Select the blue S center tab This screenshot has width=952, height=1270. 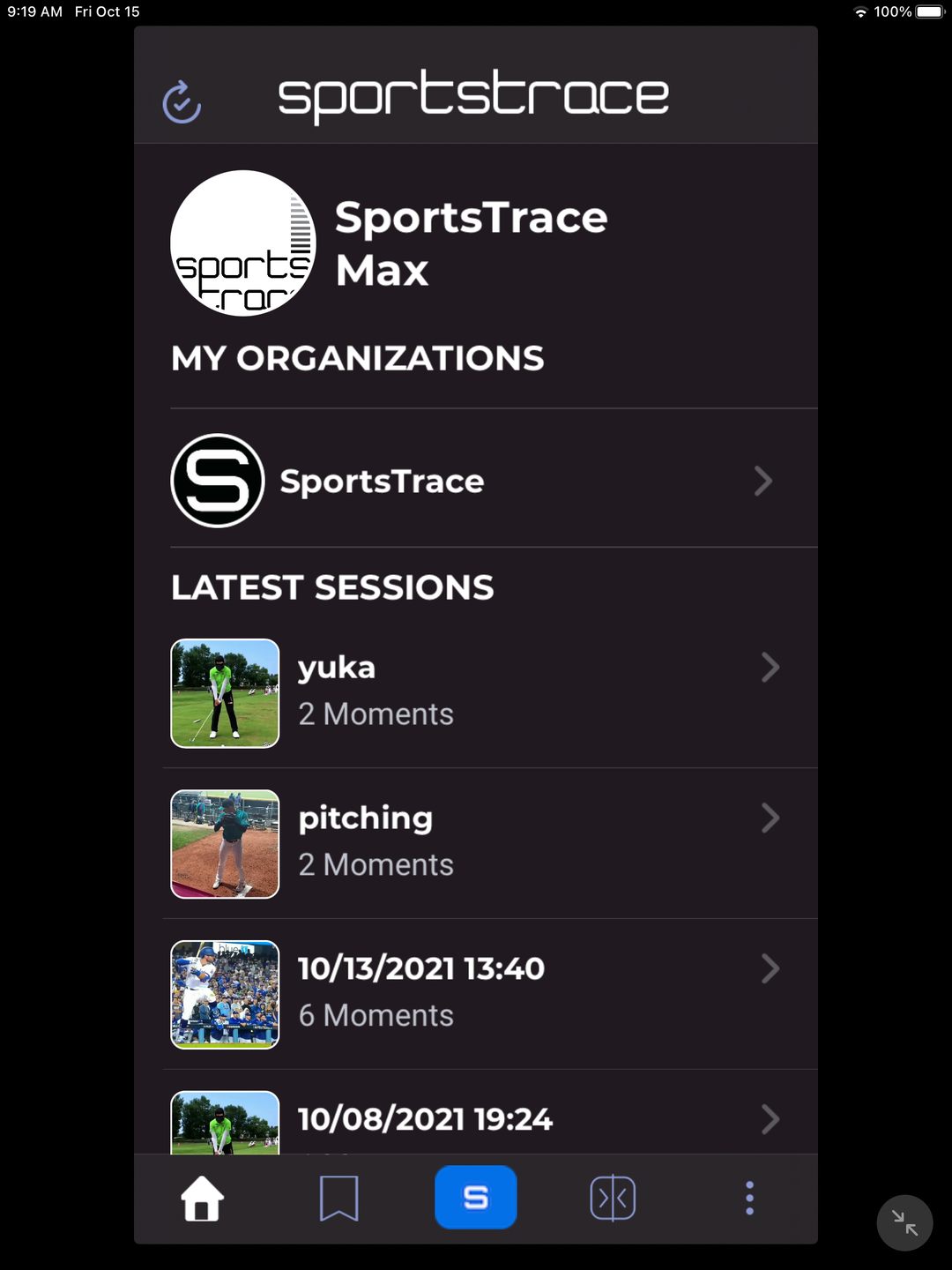coord(476,1198)
